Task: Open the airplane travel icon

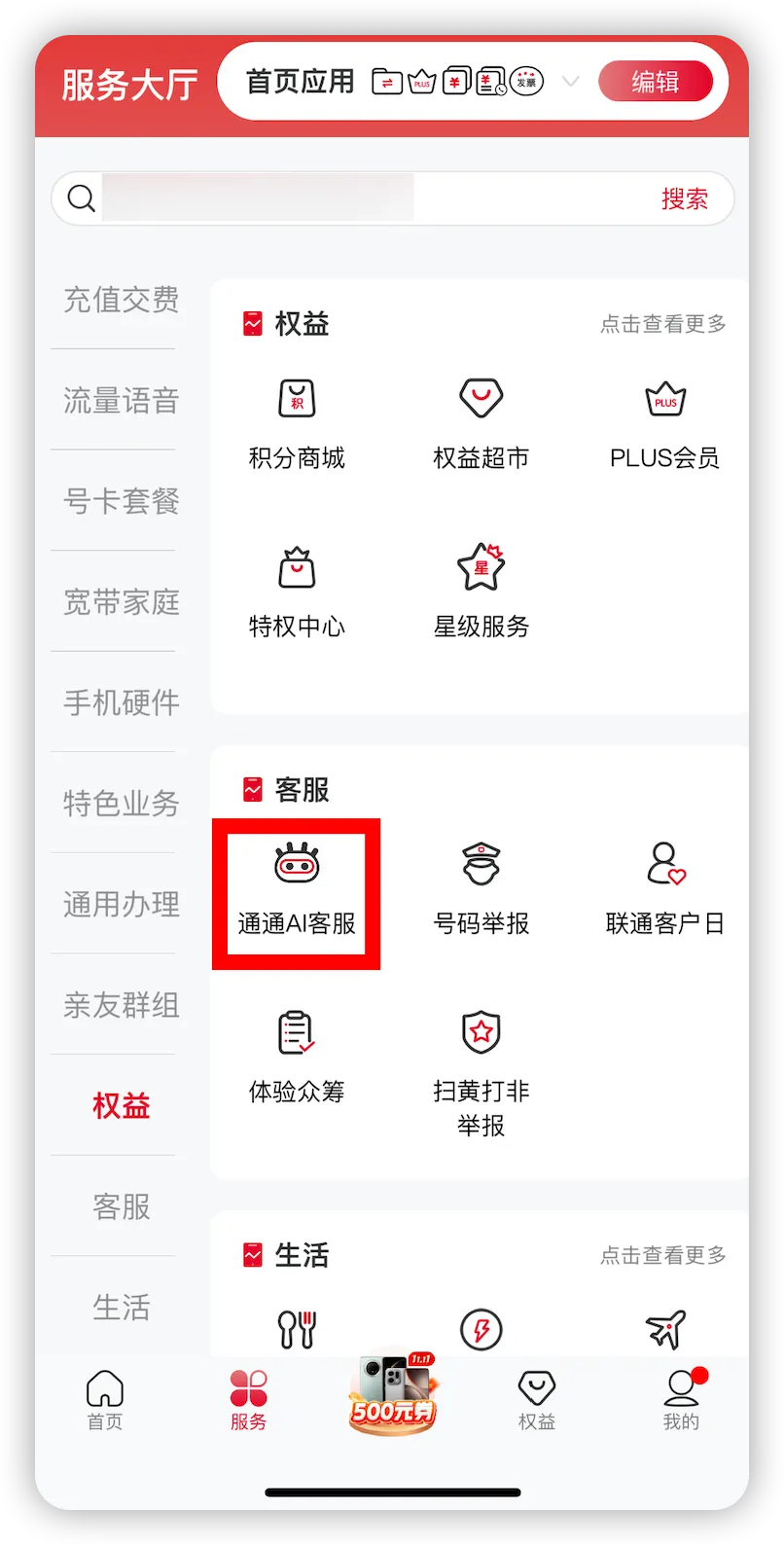Action: 664,1326
